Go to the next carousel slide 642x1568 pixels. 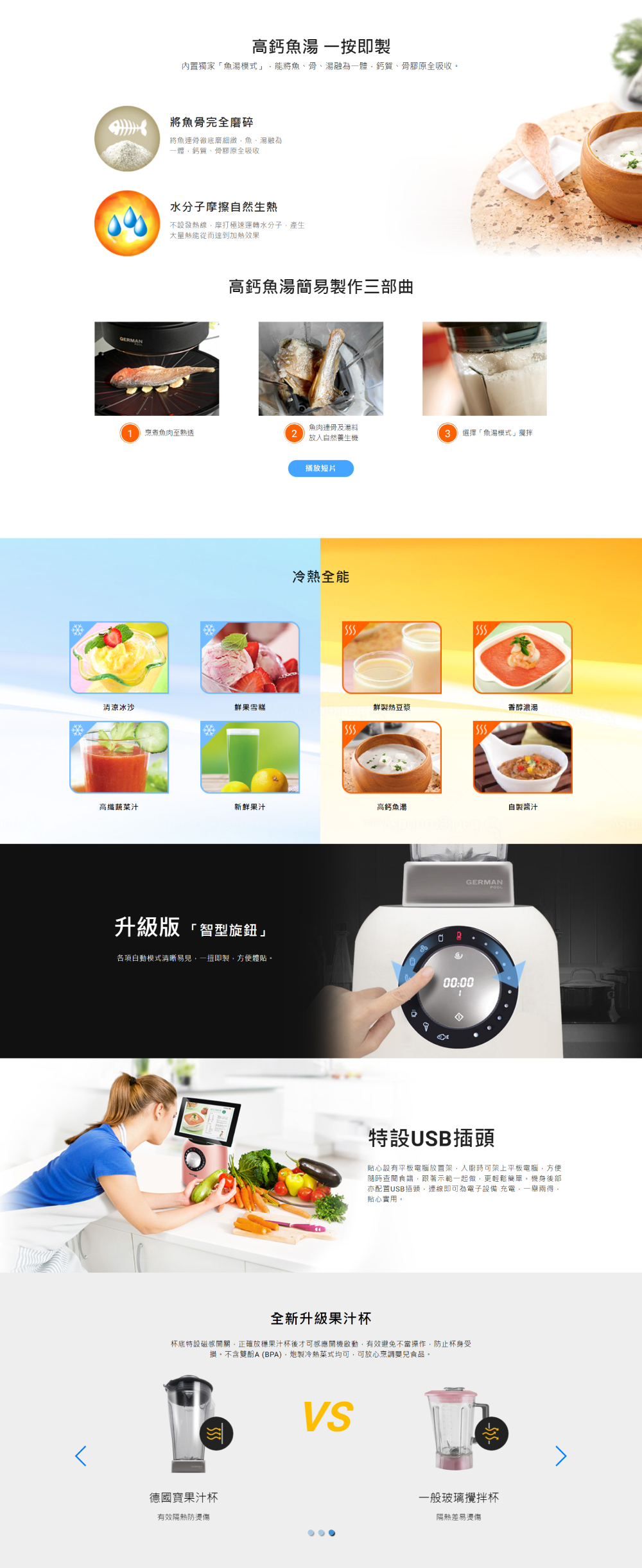560,1456
